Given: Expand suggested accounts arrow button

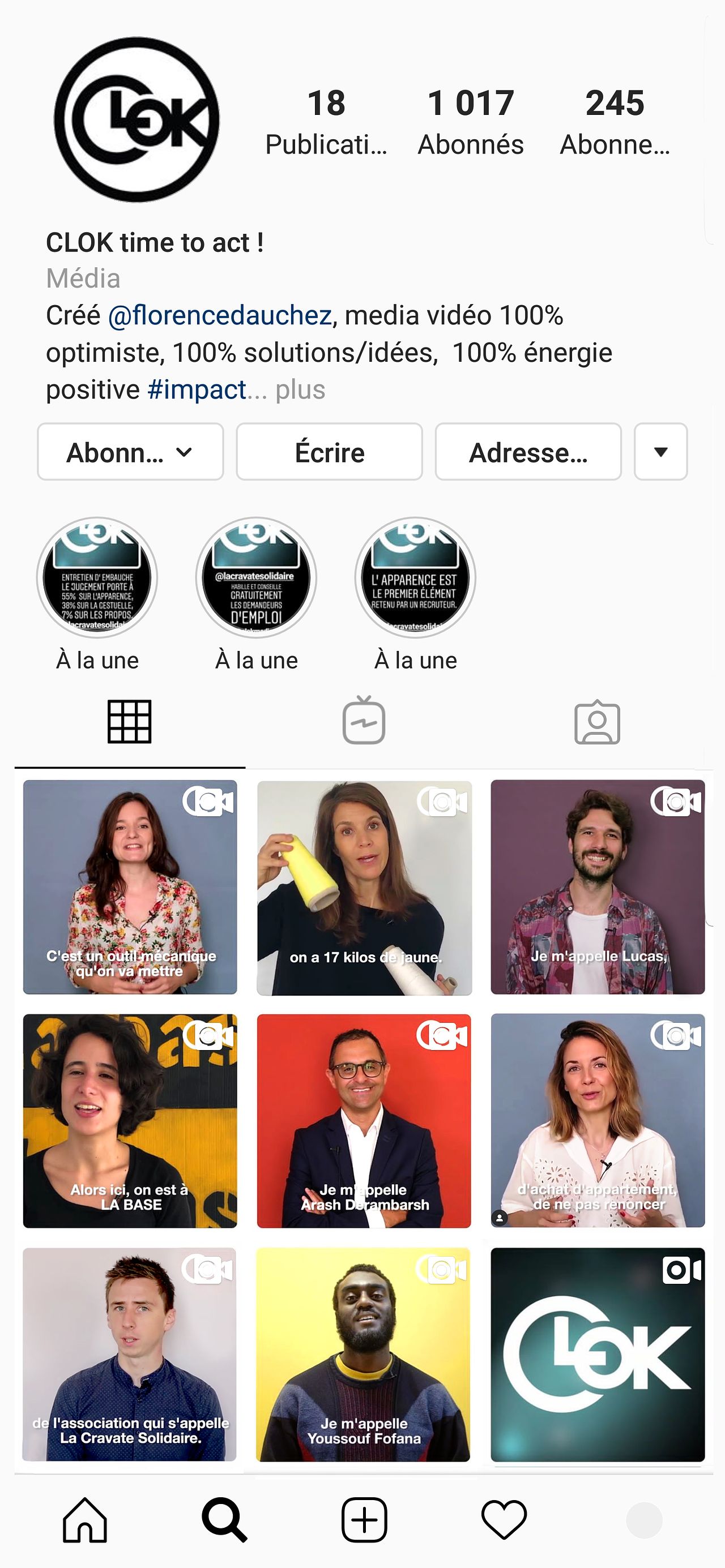Looking at the screenshot, I should coord(660,452).
